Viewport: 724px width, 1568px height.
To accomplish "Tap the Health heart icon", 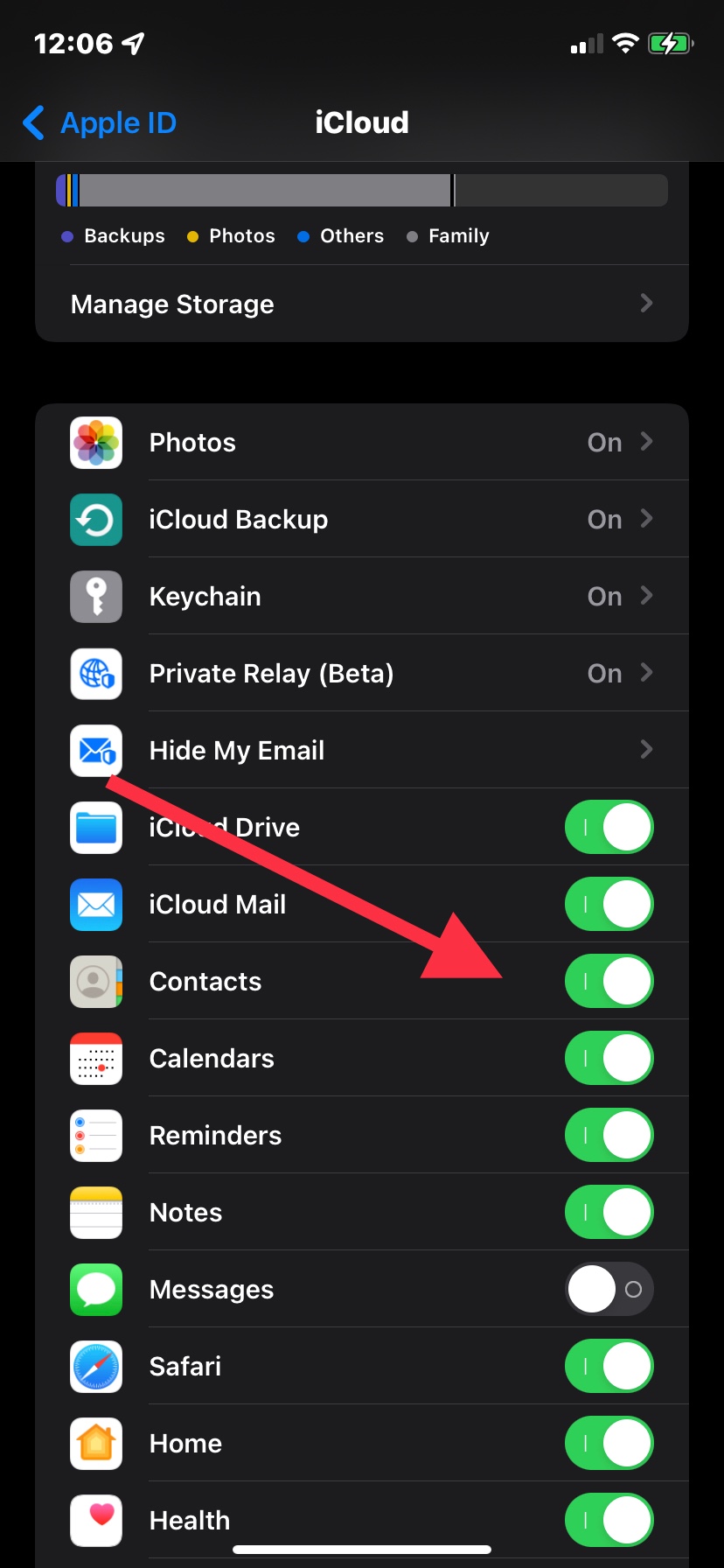I will point(96,1521).
